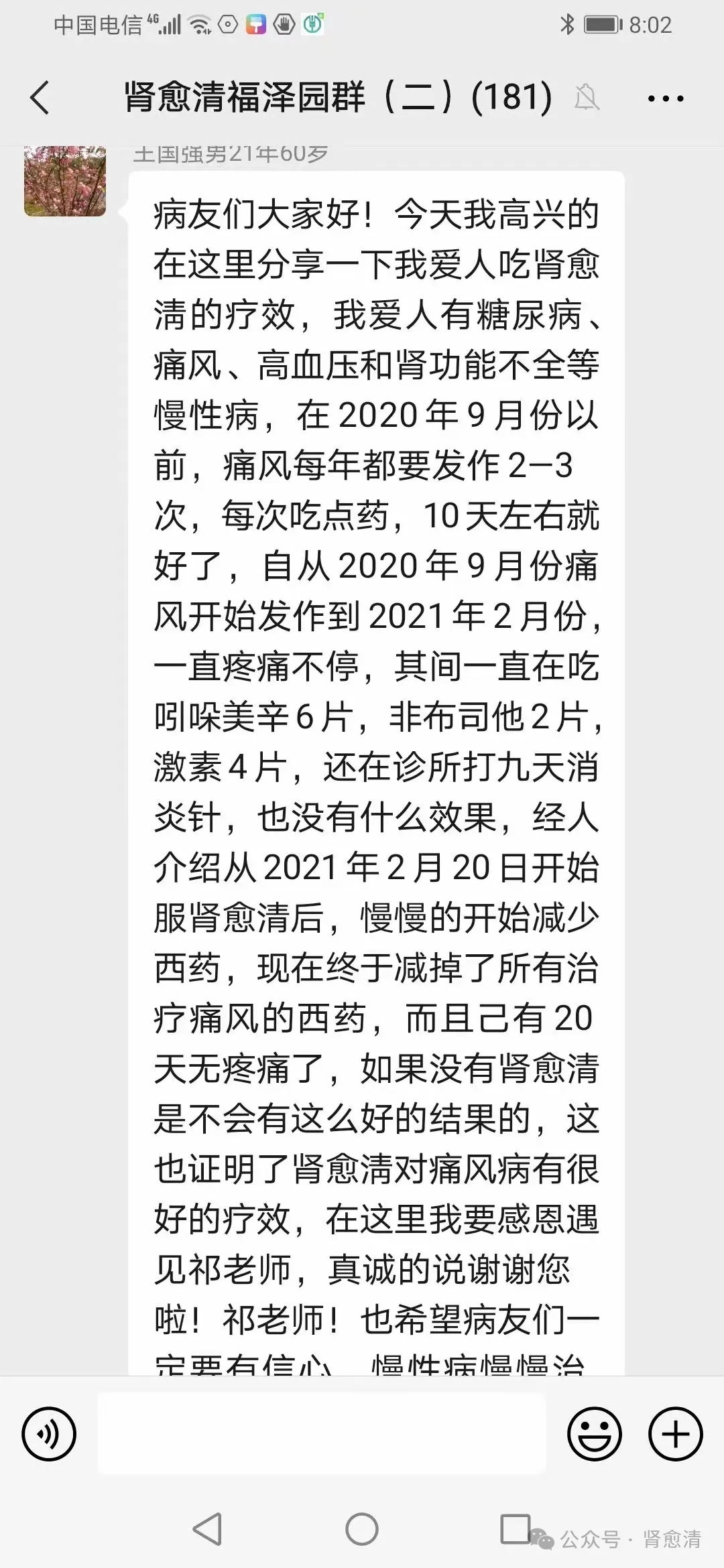The image size is (724, 1568).
Task: Tap the system back triangle
Action: pos(208,1529)
